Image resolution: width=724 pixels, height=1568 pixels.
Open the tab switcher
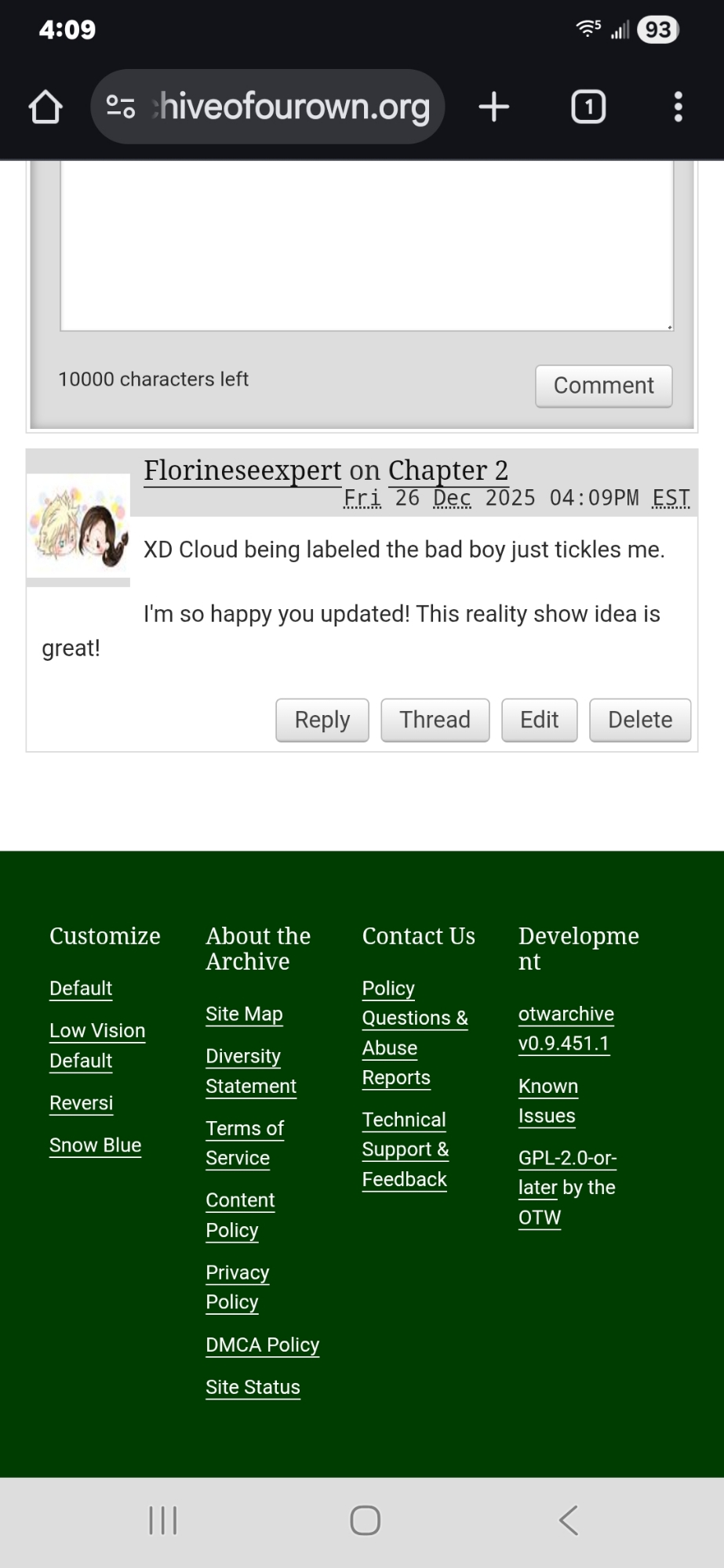point(588,107)
